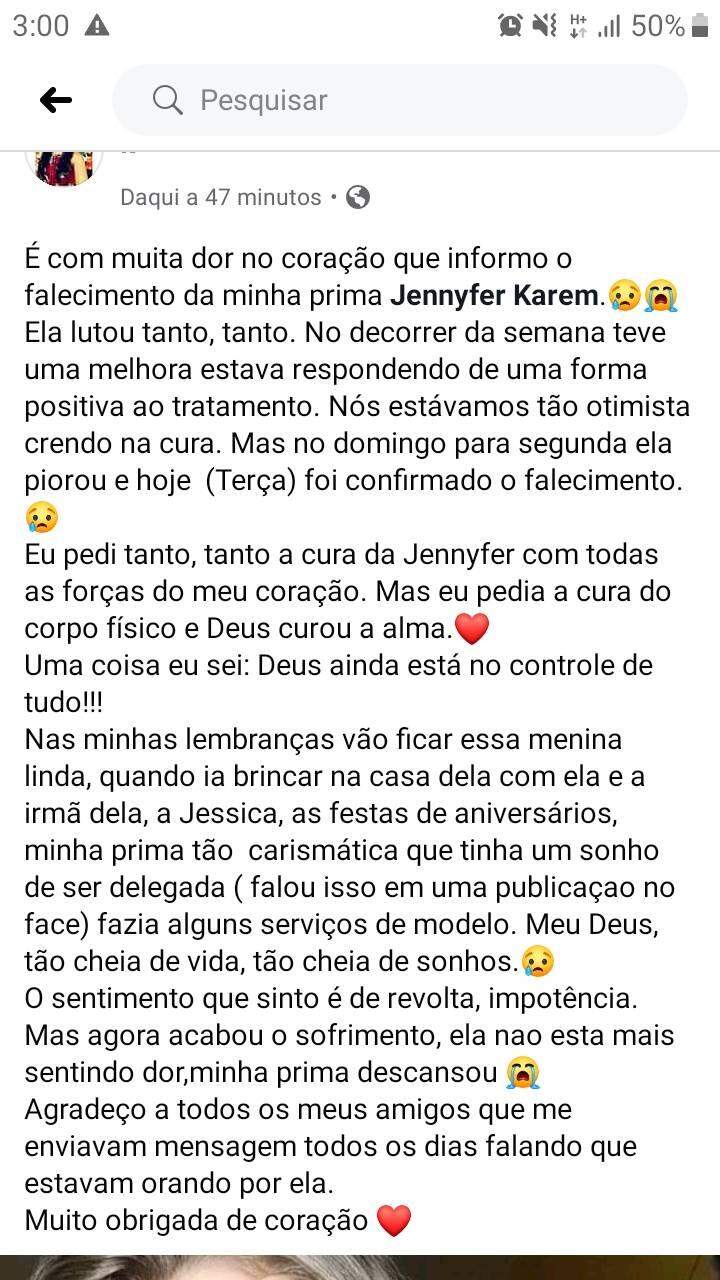Open the post author's profile picture
The image size is (720, 1280).
coord(64,165)
